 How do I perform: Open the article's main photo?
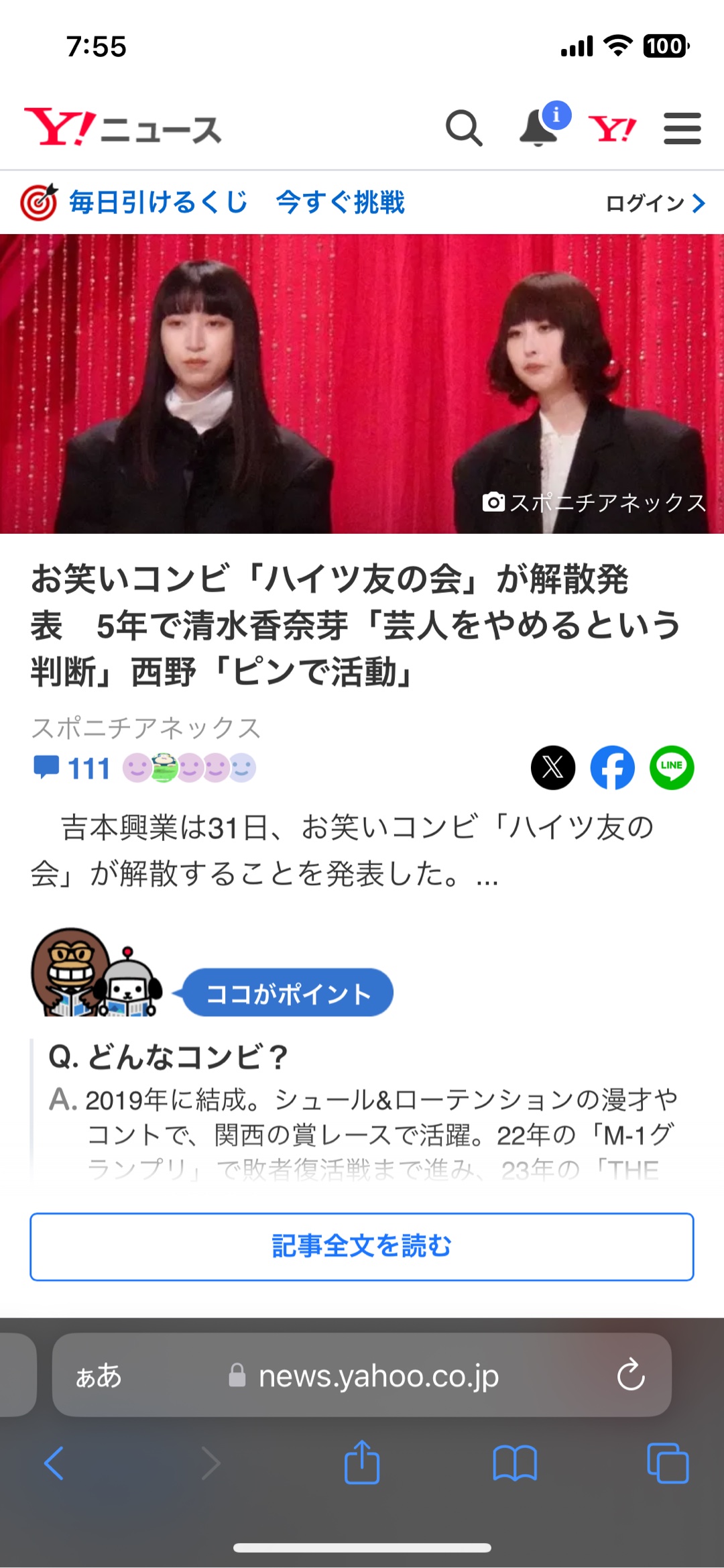[x=362, y=384]
